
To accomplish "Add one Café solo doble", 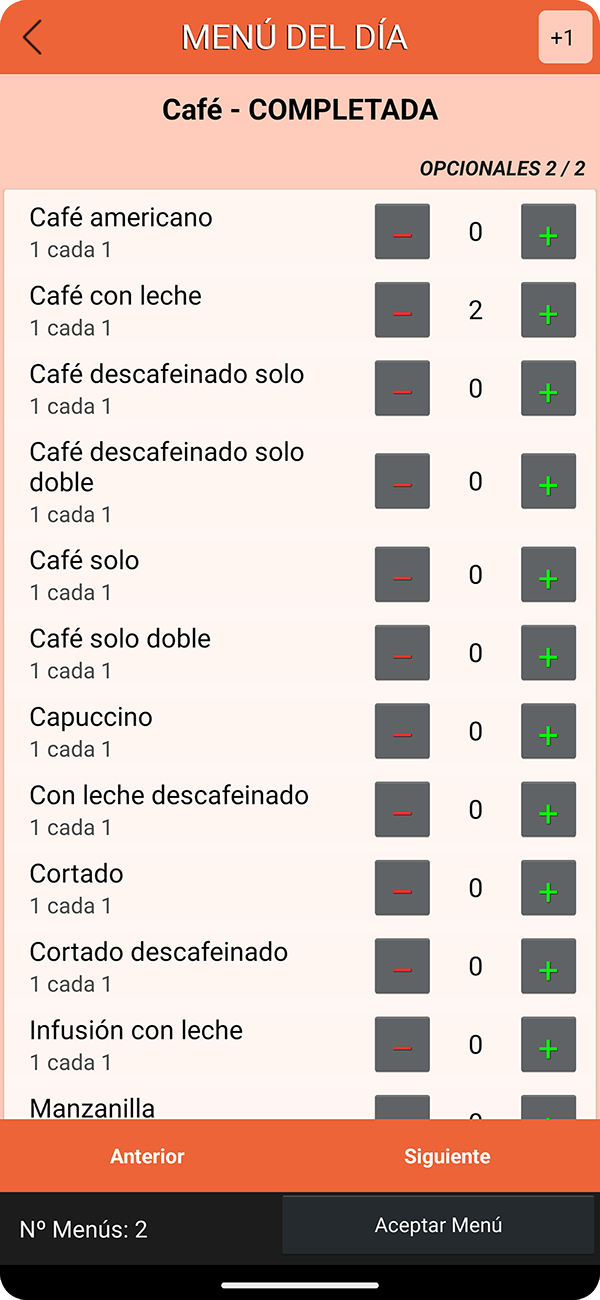I will click(x=548, y=653).
